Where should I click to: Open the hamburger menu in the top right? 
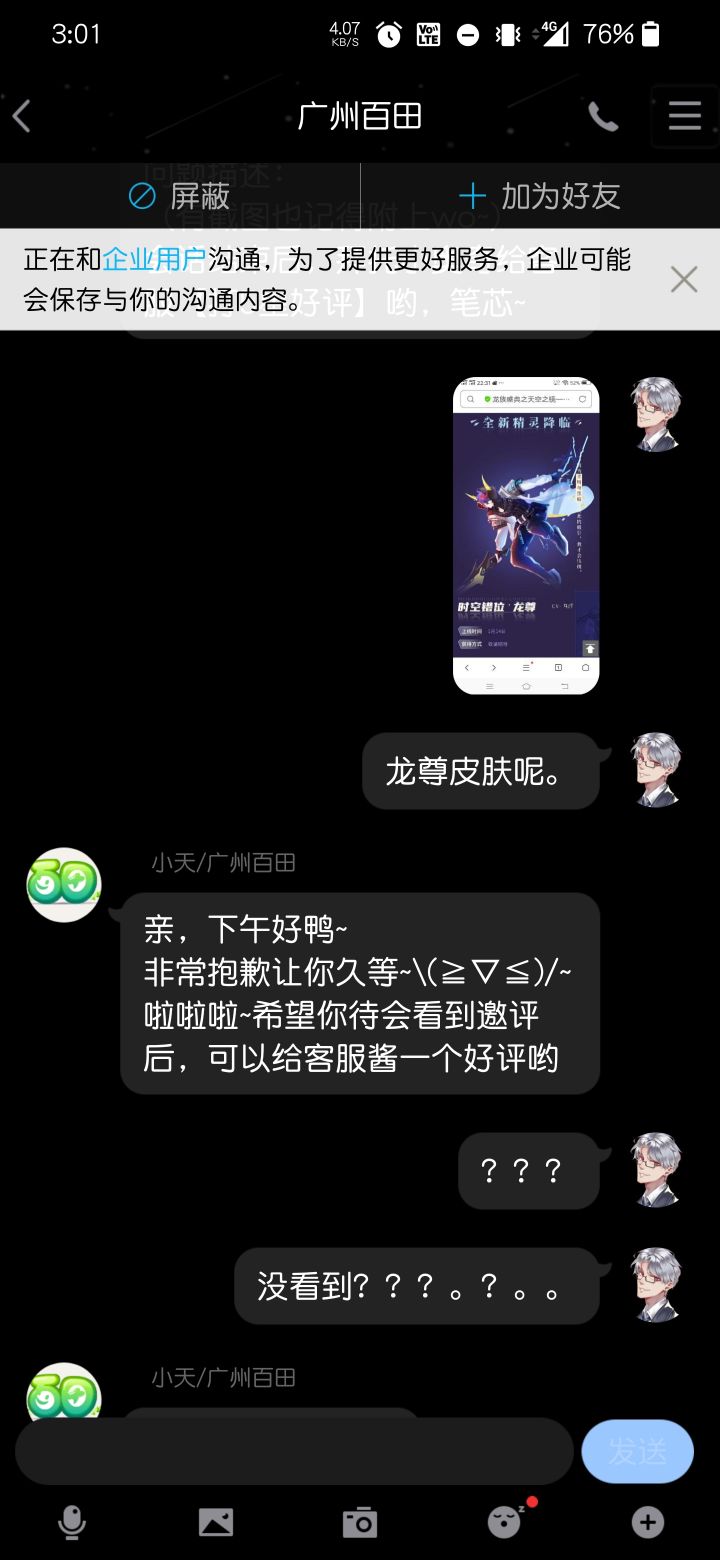point(684,115)
